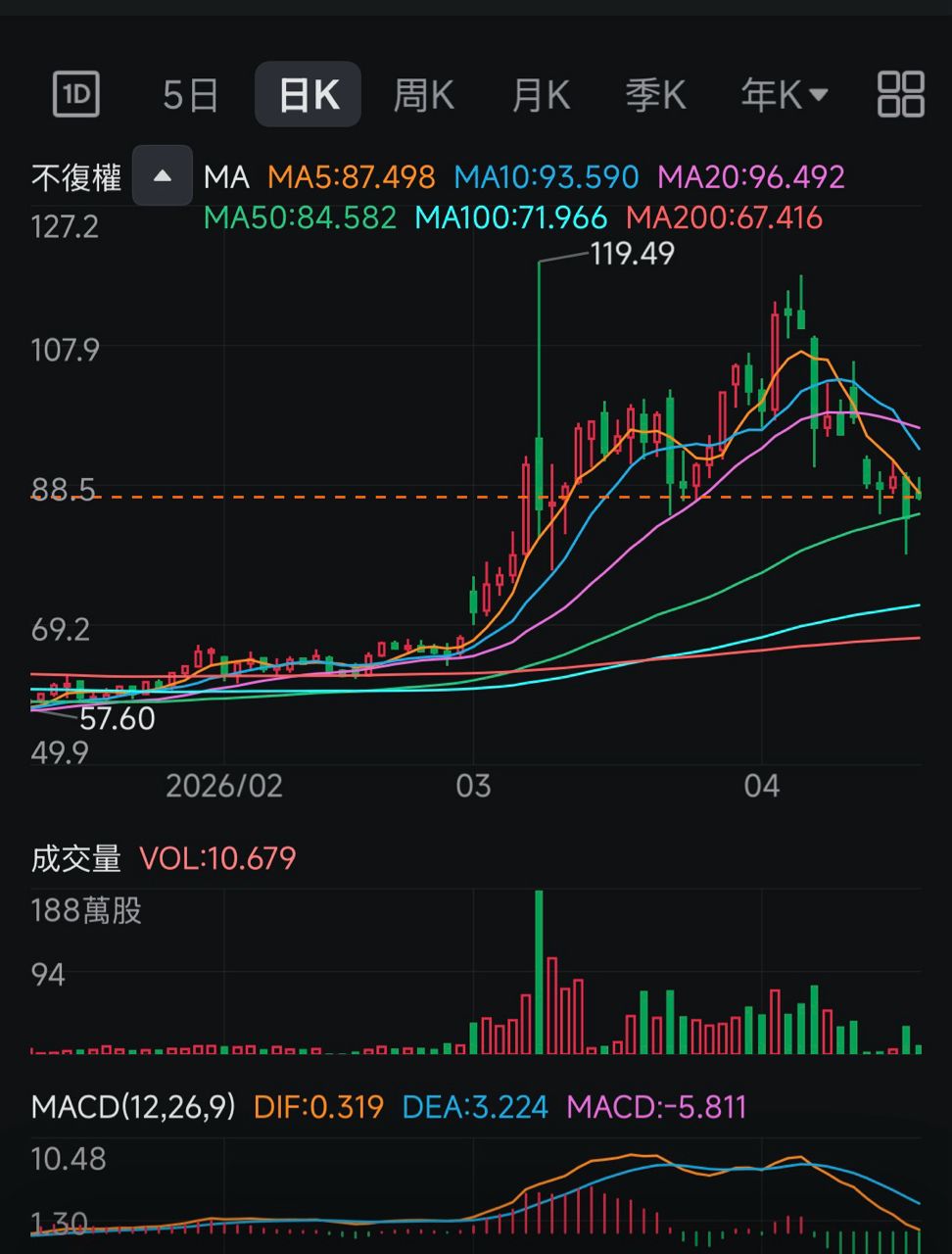952x1254 pixels.
Task: Select the 5日 chart period
Action: pos(190,95)
